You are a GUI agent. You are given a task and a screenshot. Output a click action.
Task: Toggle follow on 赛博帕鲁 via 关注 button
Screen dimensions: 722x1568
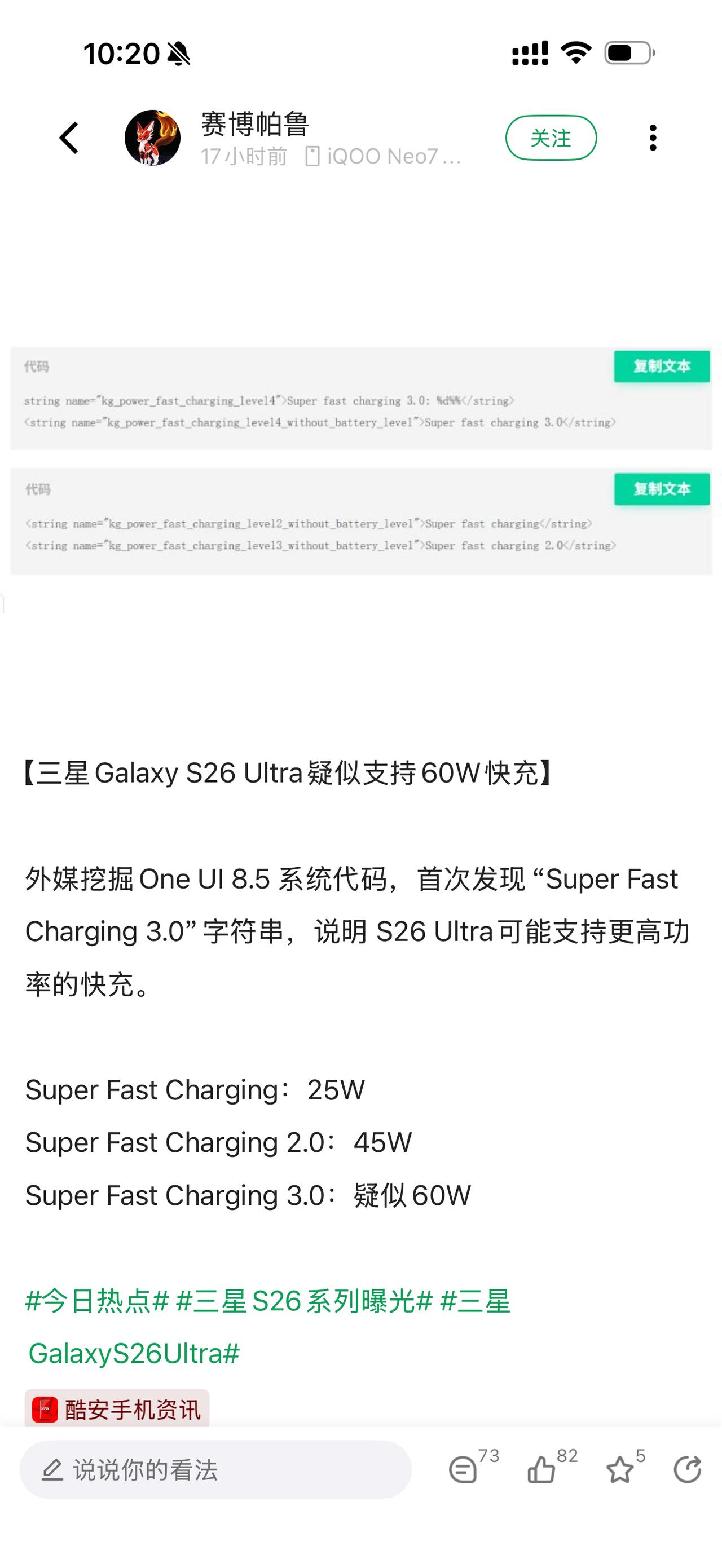click(x=551, y=138)
